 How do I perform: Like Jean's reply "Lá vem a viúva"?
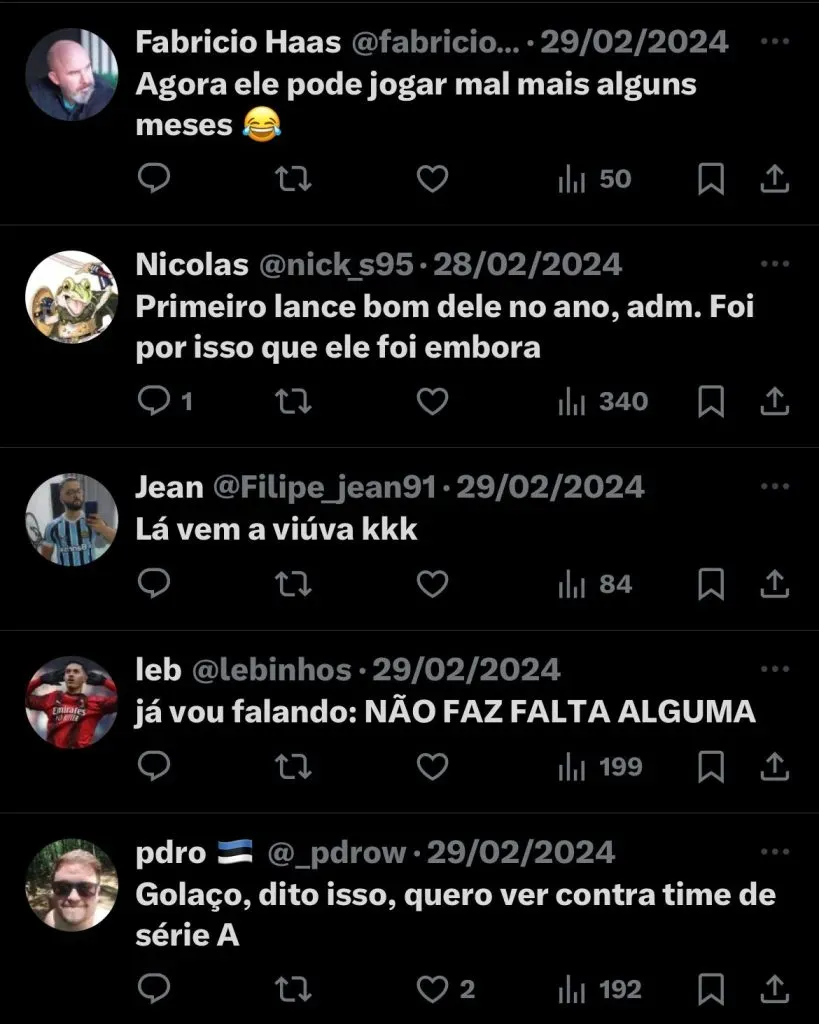point(432,584)
